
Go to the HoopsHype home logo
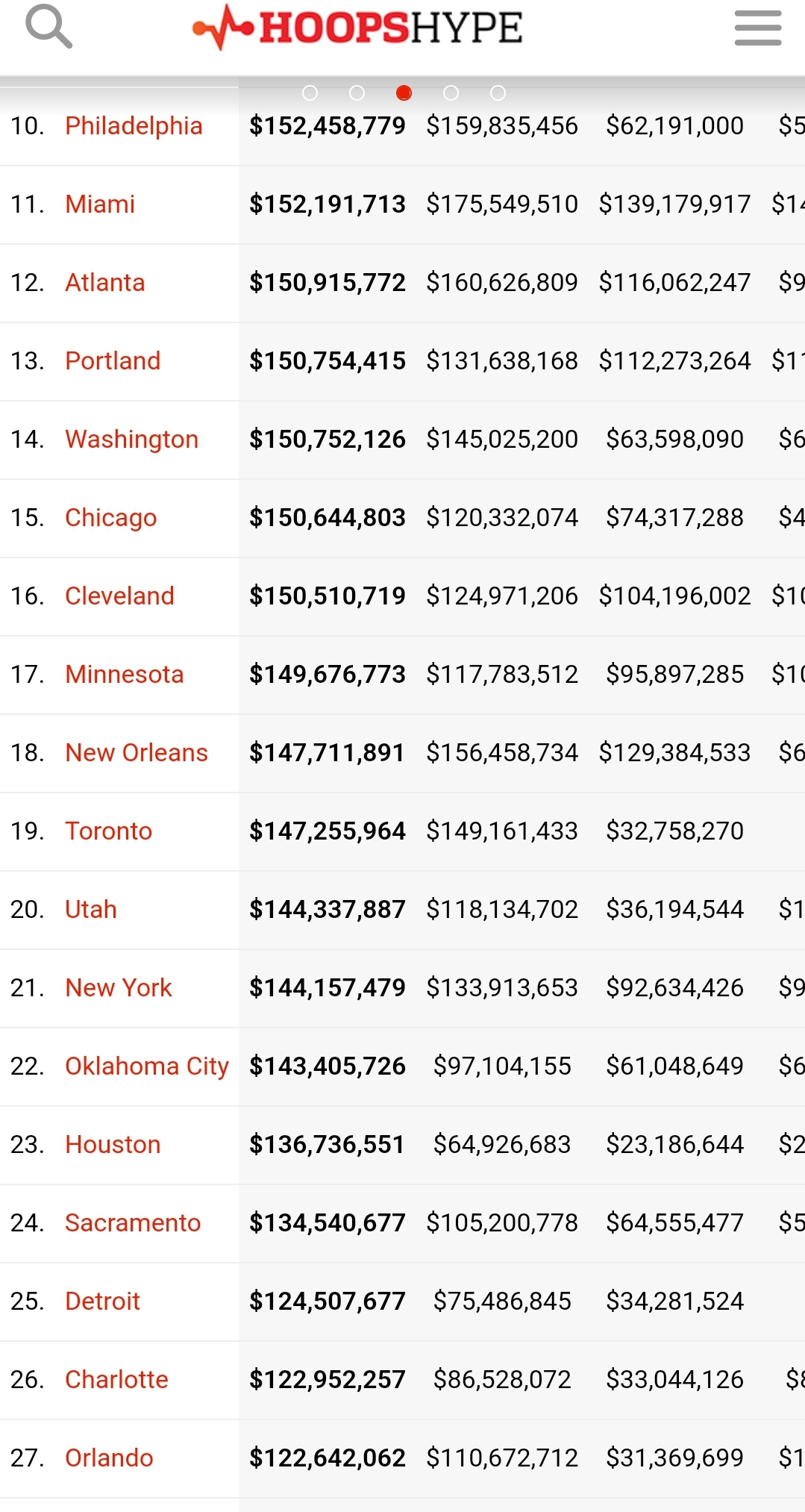click(x=357, y=28)
